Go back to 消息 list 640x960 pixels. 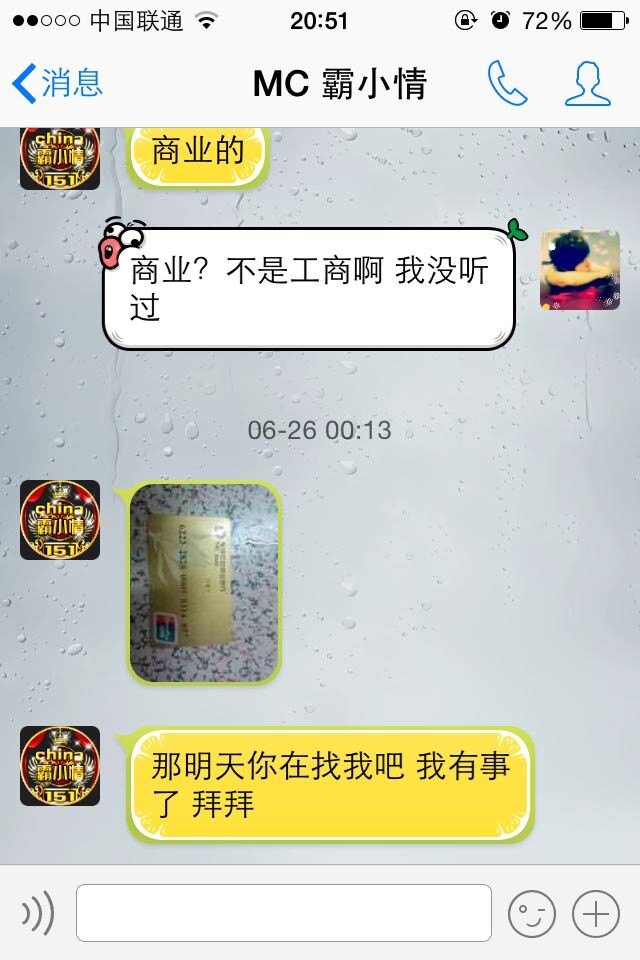coord(58,84)
